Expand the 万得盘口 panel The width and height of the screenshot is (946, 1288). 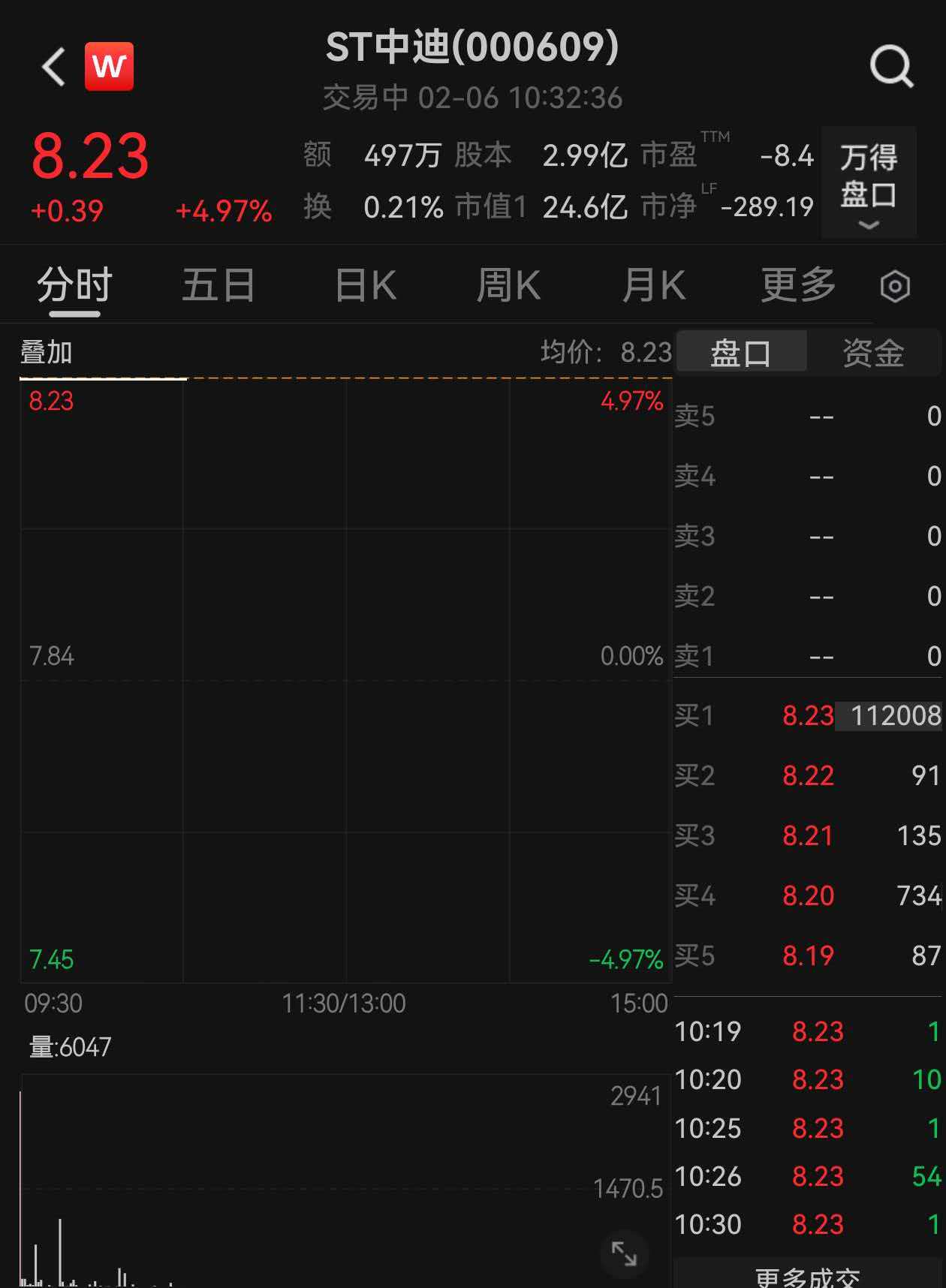coord(869,183)
